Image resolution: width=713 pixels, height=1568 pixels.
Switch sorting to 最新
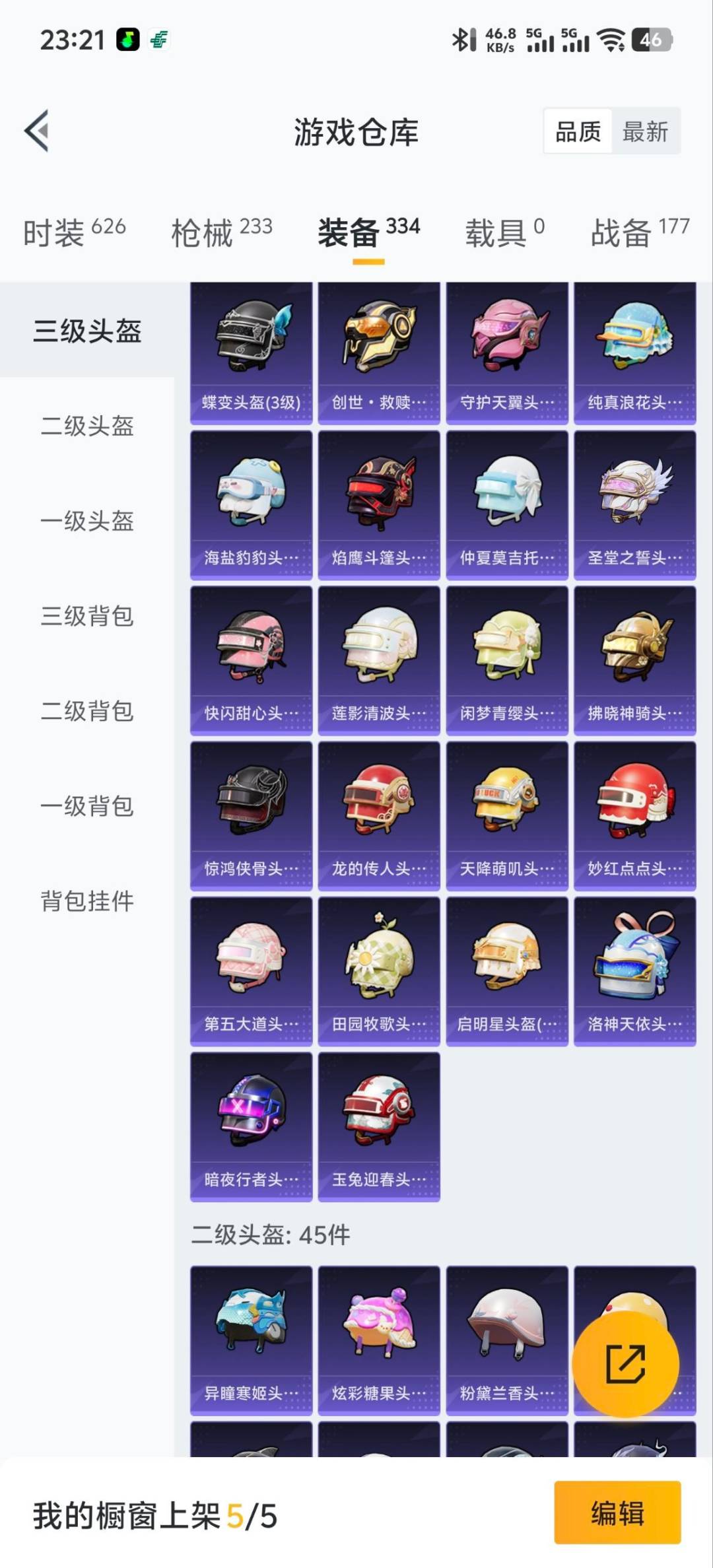(x=644, y=131)
